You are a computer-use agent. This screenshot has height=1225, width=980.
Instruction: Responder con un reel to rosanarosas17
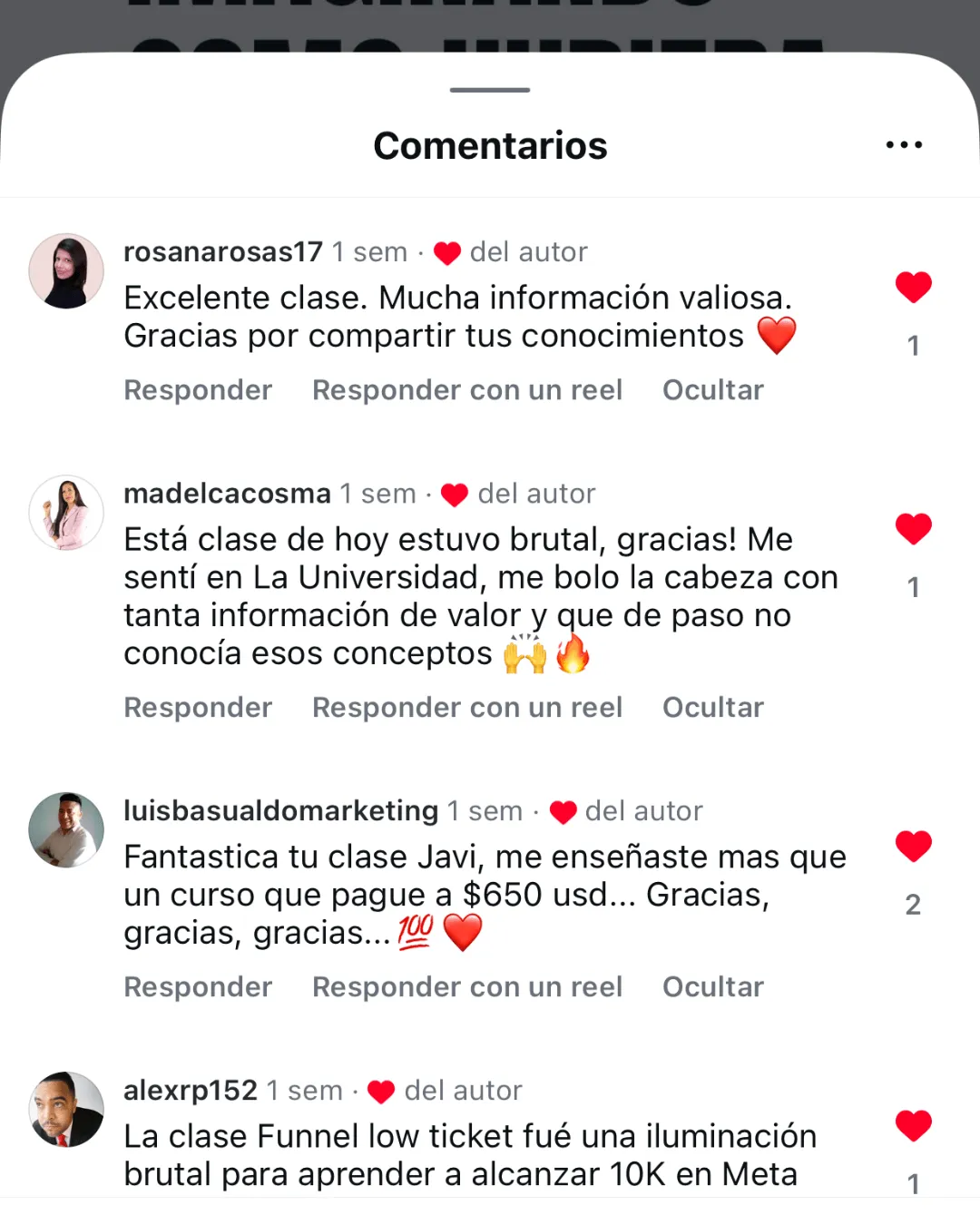click(x=467, y=390)
